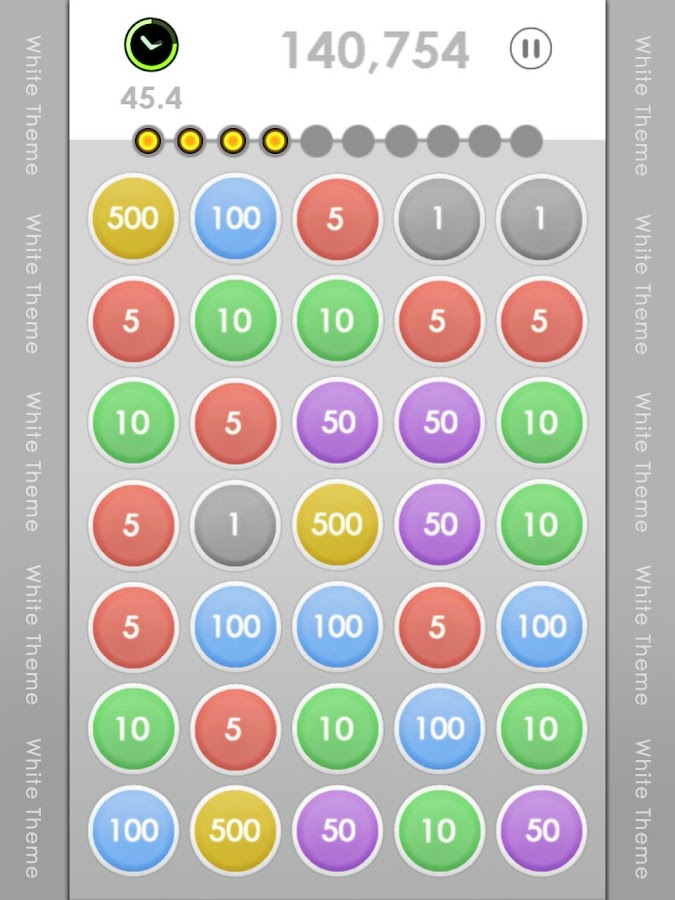Screen dimensions: 675x900
Task: Tap the red 5 between two blue 100 coins
Action: [x=440, y=626]
